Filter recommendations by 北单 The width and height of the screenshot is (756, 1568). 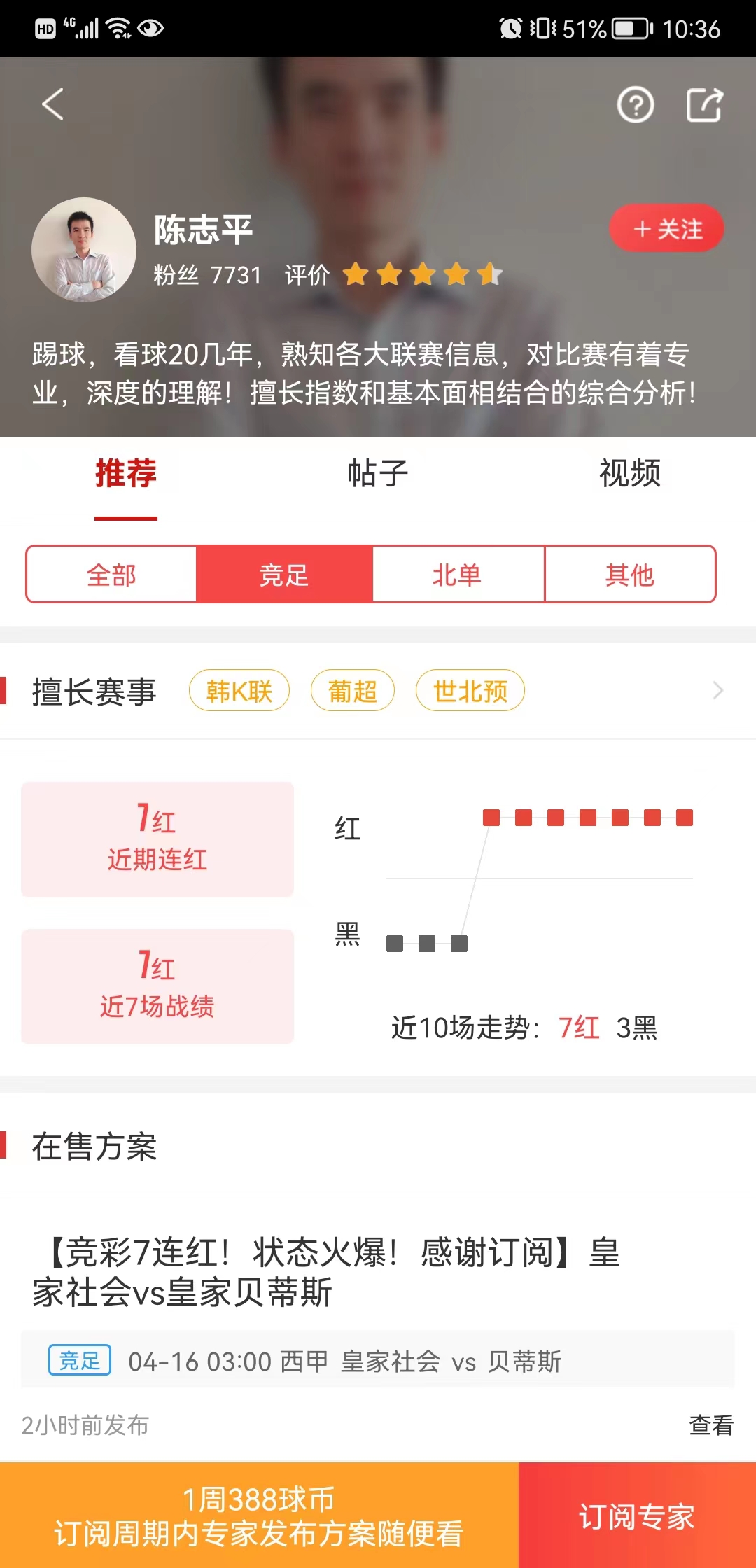tap(458, 575)
